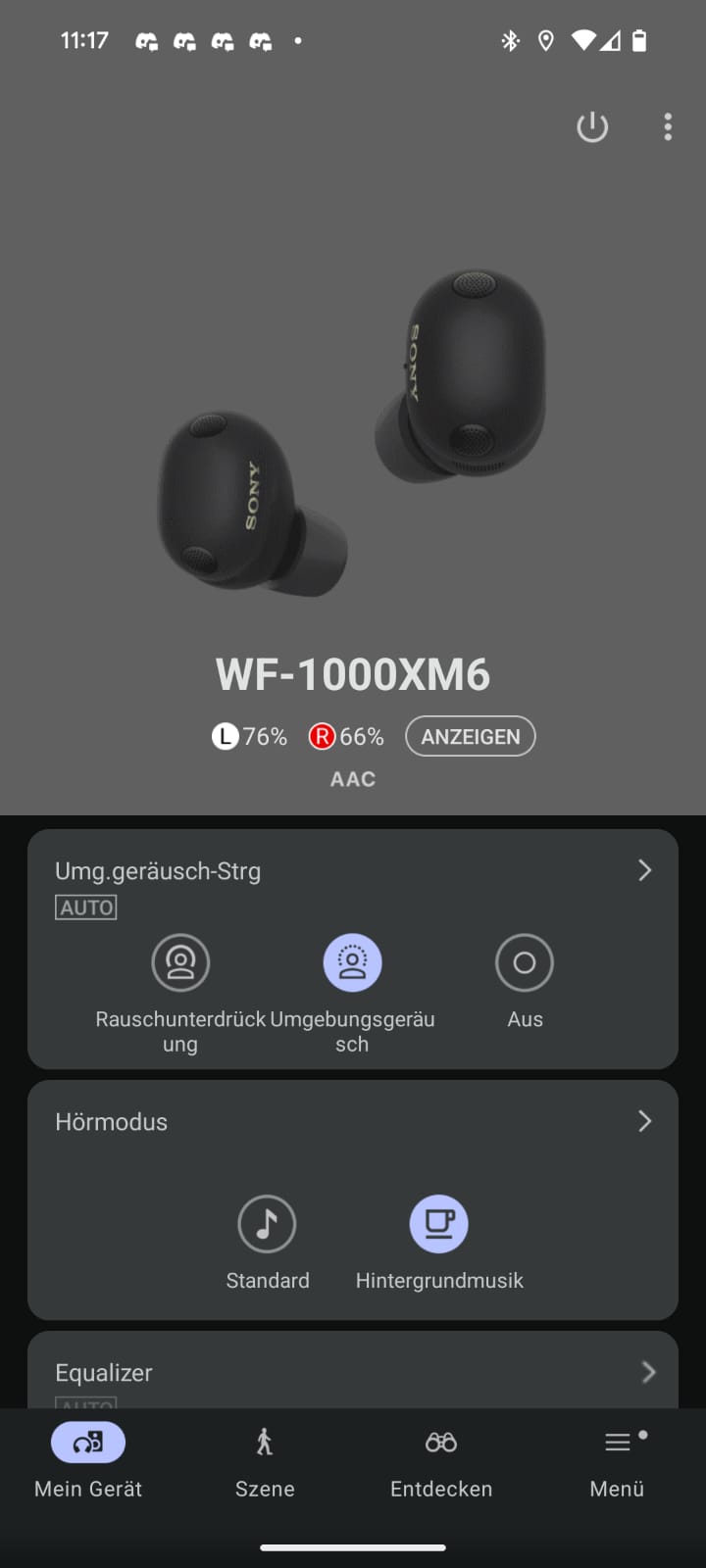Open the Equalizer settings
Screen dimensions: 706x1568
coord(647,1372)
